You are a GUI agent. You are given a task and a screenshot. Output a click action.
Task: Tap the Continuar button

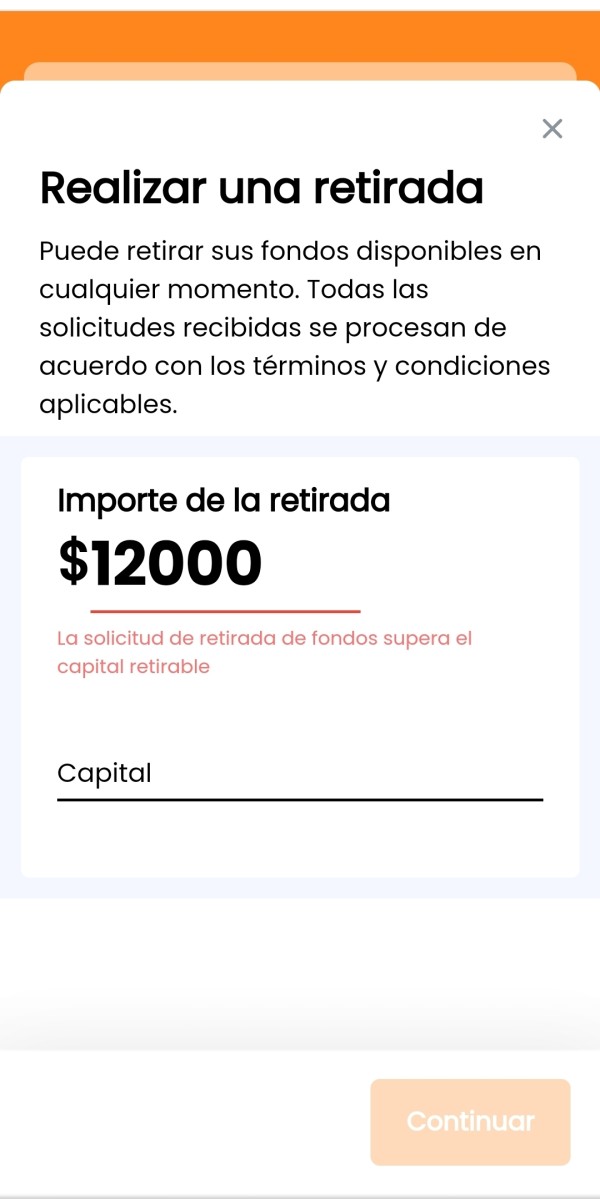470,1122
